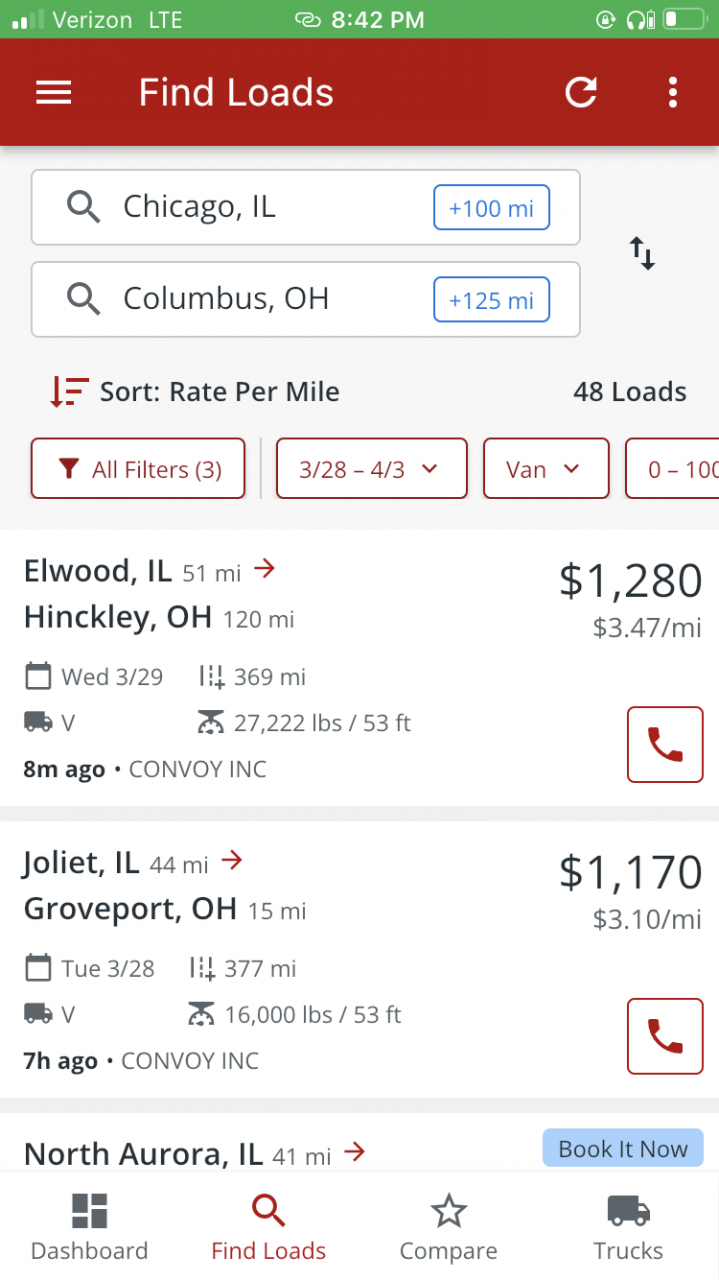Go to the Compare tab
Image resolution: width=719 pixels, height=1280 pixels.
tap(448, 1227)
